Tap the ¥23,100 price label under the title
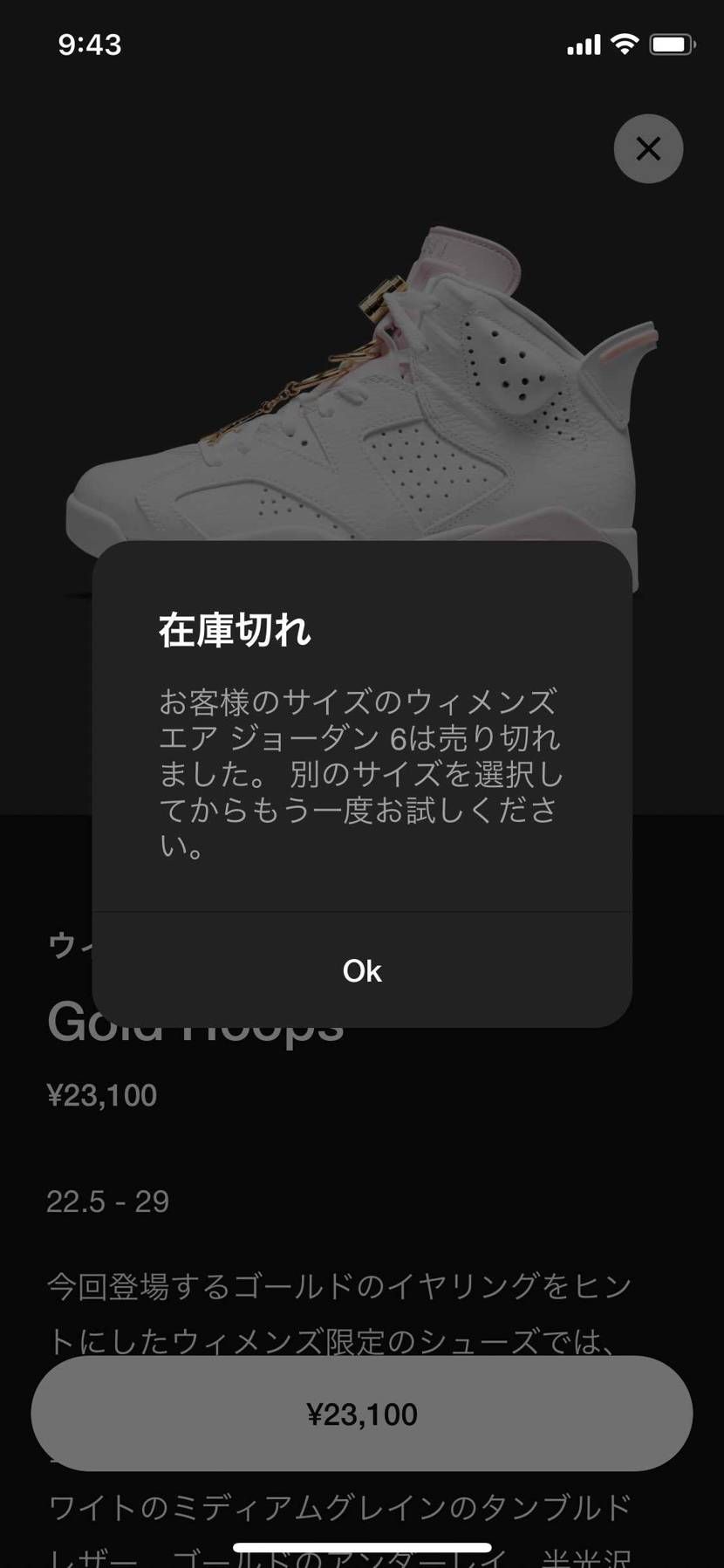This screenshot has height=1568, width=724. click(x=102, y=1095)
